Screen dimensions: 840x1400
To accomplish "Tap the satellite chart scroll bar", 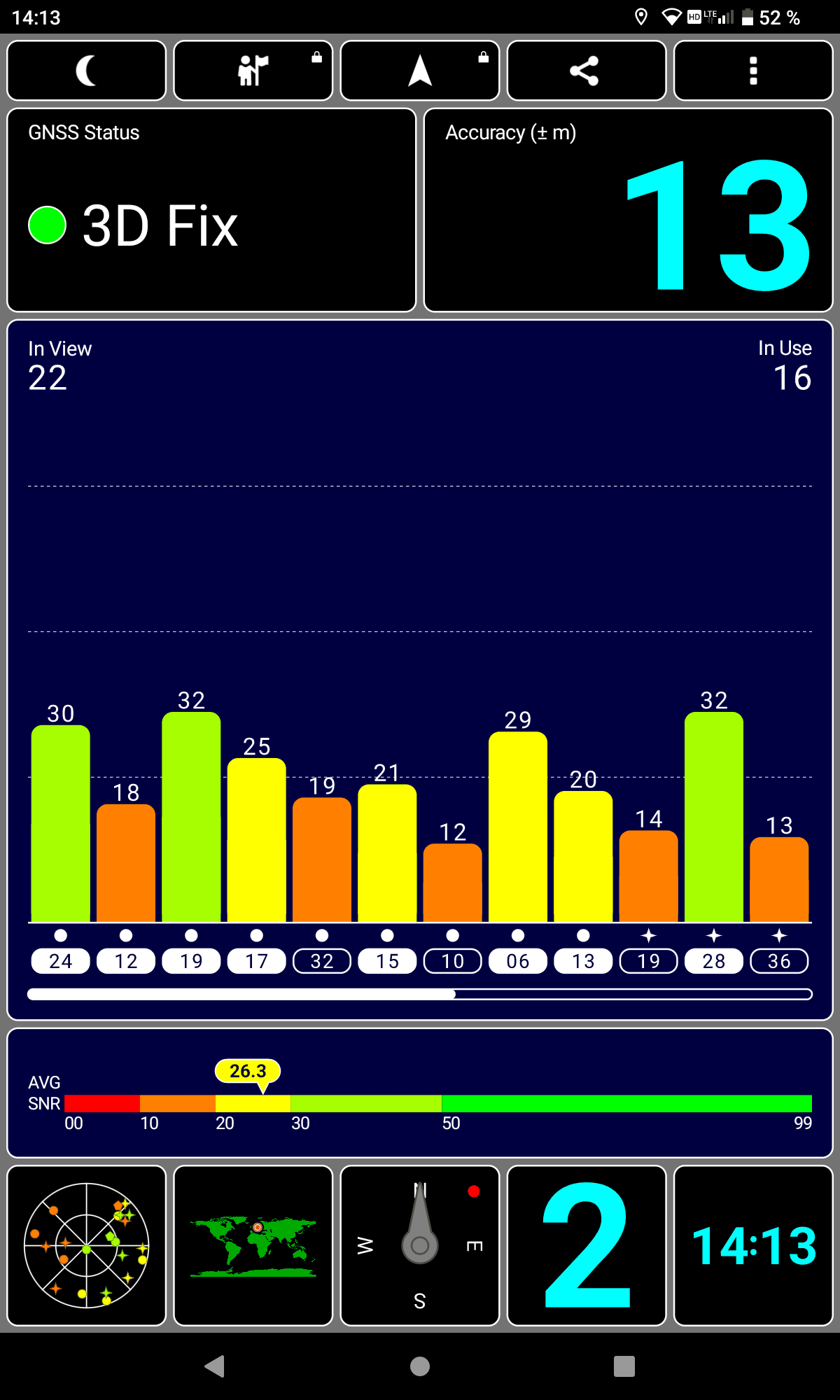I will 419,994.
